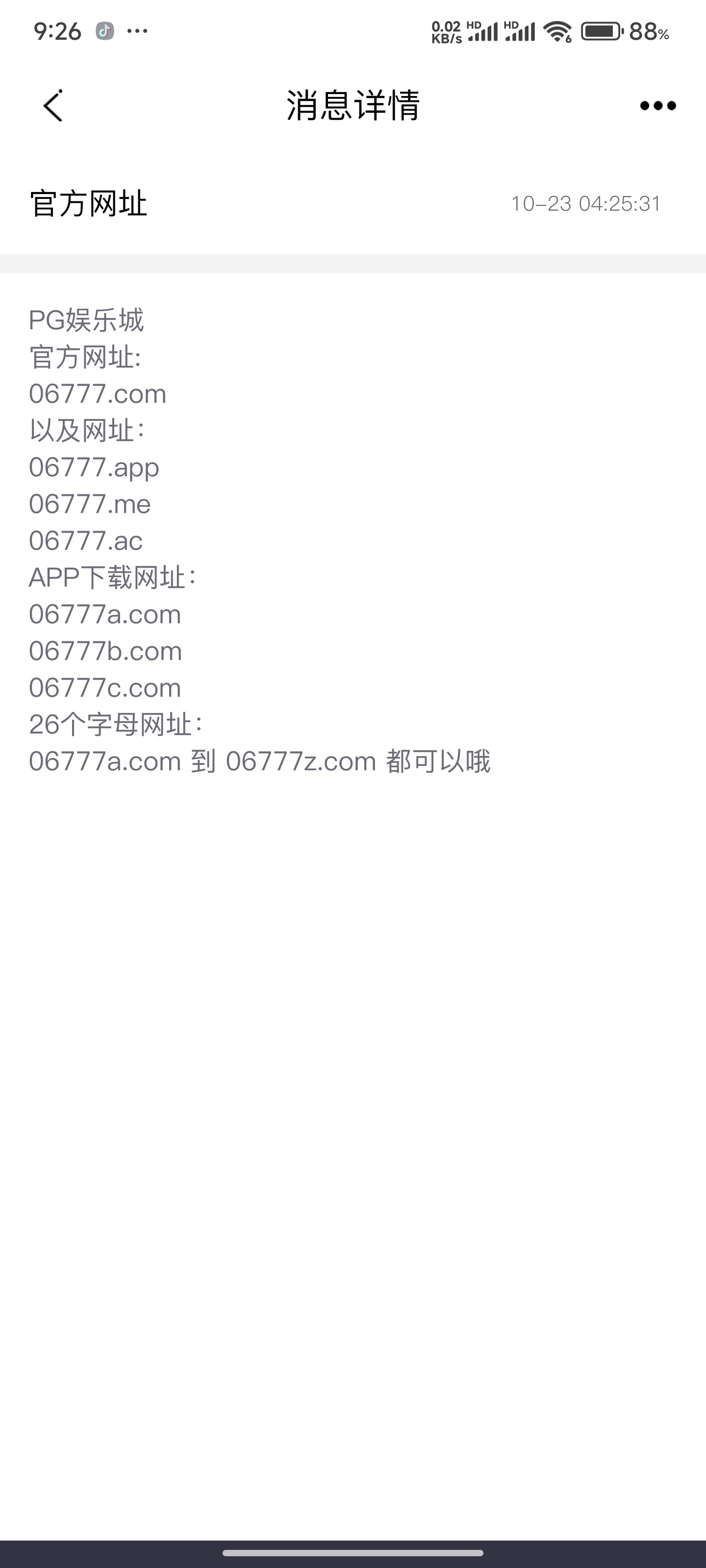Go back from the 消息详情 page
The height and width of the screenshot is (1568, 706).
(x=53, y=106)
